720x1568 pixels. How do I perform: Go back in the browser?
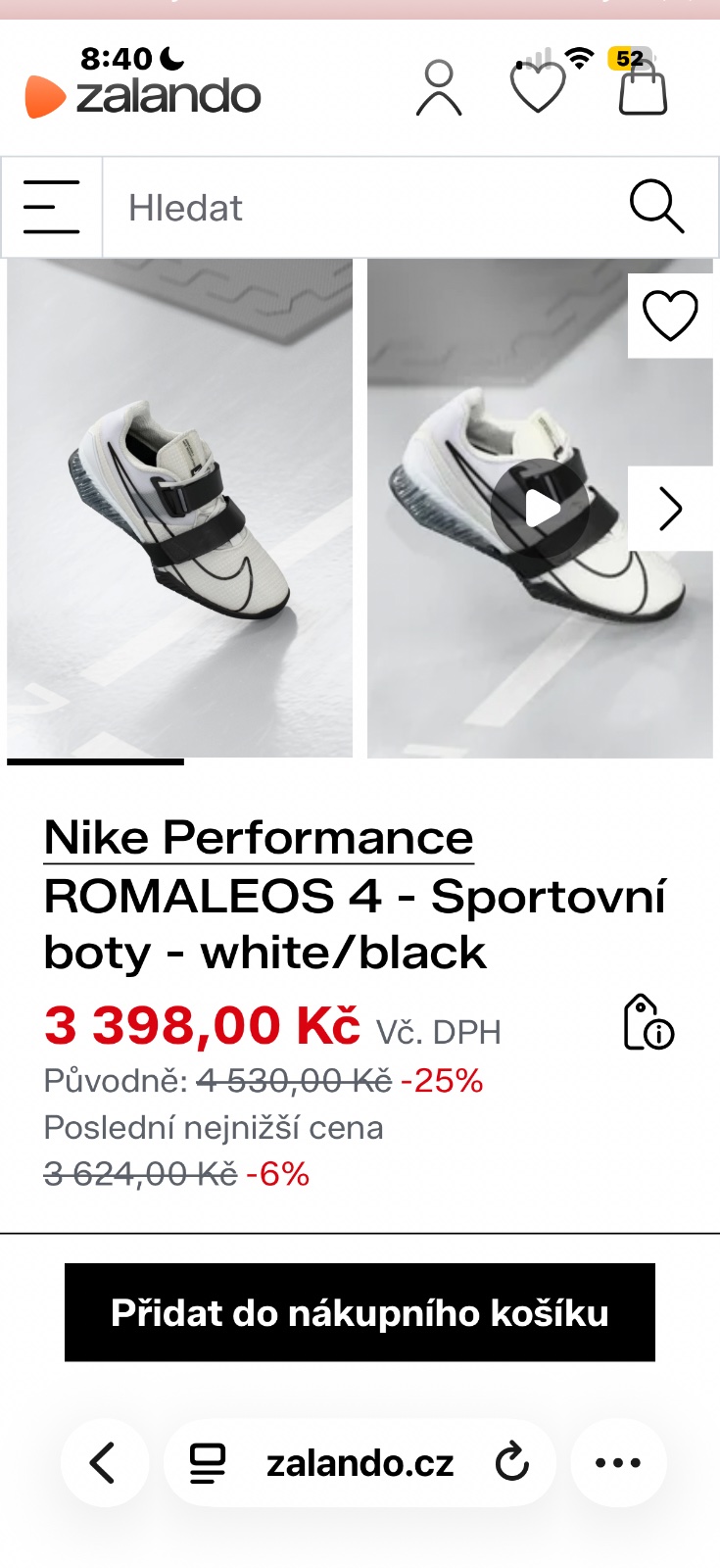click(104, 1463)
